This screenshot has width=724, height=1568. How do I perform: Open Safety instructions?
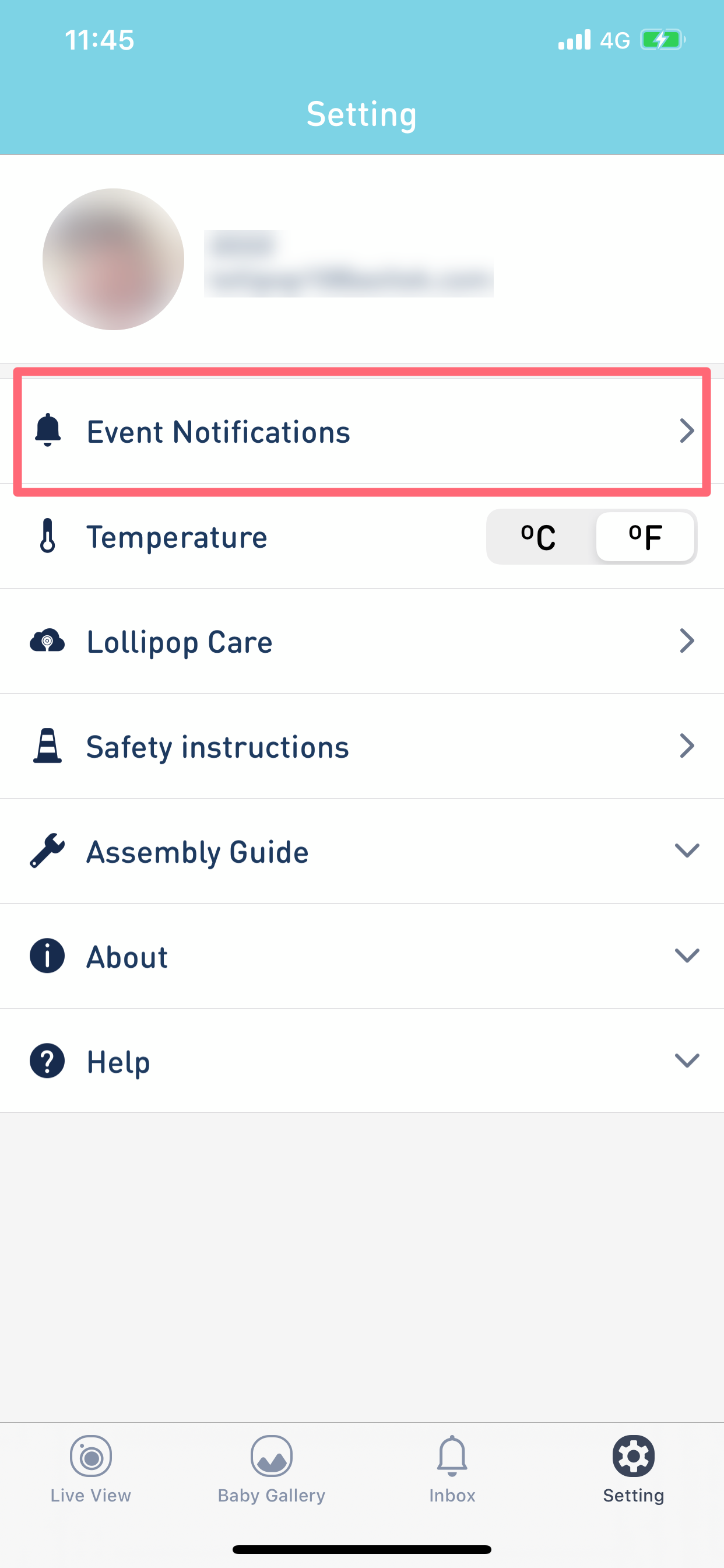pyautogui.click(x=362, y=747)
